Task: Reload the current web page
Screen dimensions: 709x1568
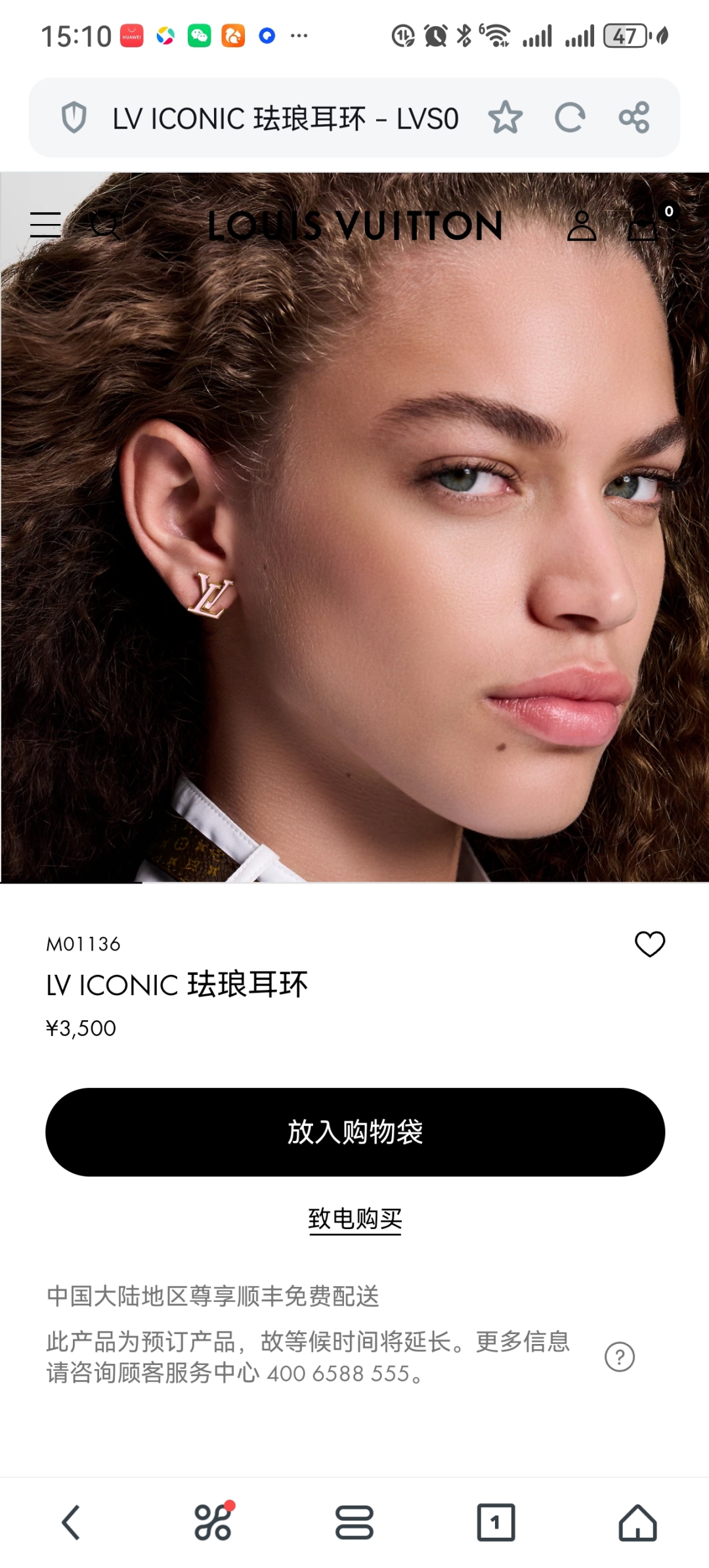Action: (x=569, y=118)
